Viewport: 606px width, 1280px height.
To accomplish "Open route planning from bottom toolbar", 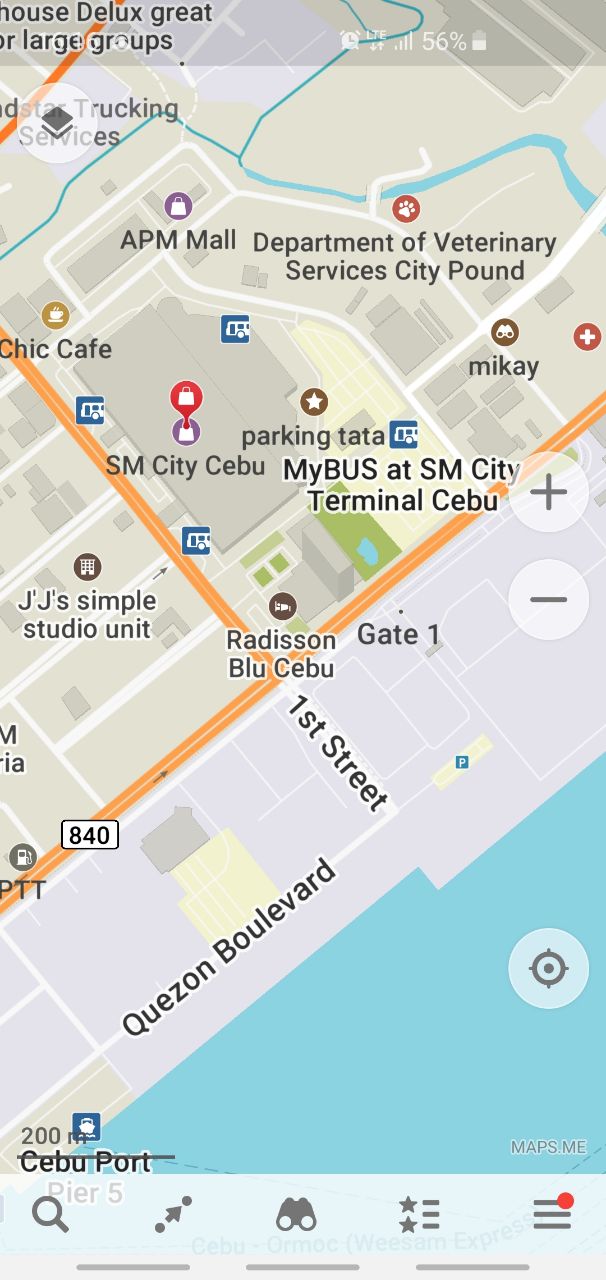I will point(173,1214).
